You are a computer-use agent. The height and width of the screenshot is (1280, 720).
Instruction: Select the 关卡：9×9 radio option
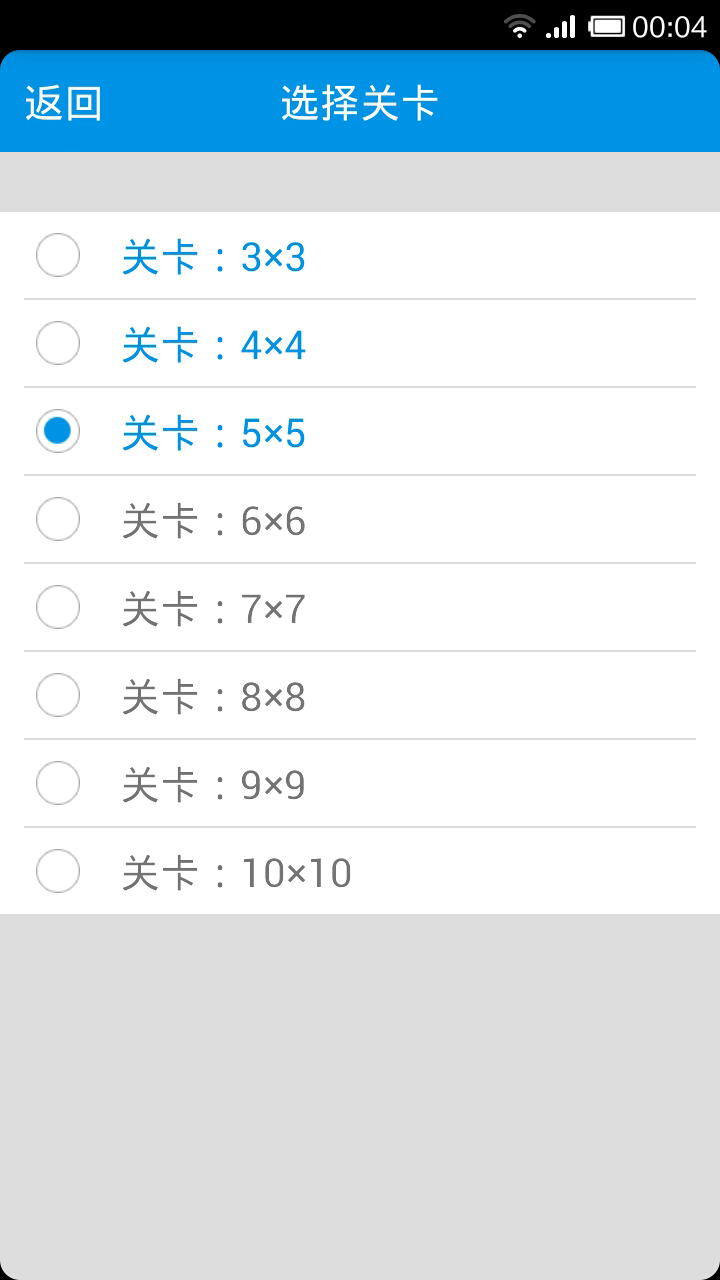point(360,783)
